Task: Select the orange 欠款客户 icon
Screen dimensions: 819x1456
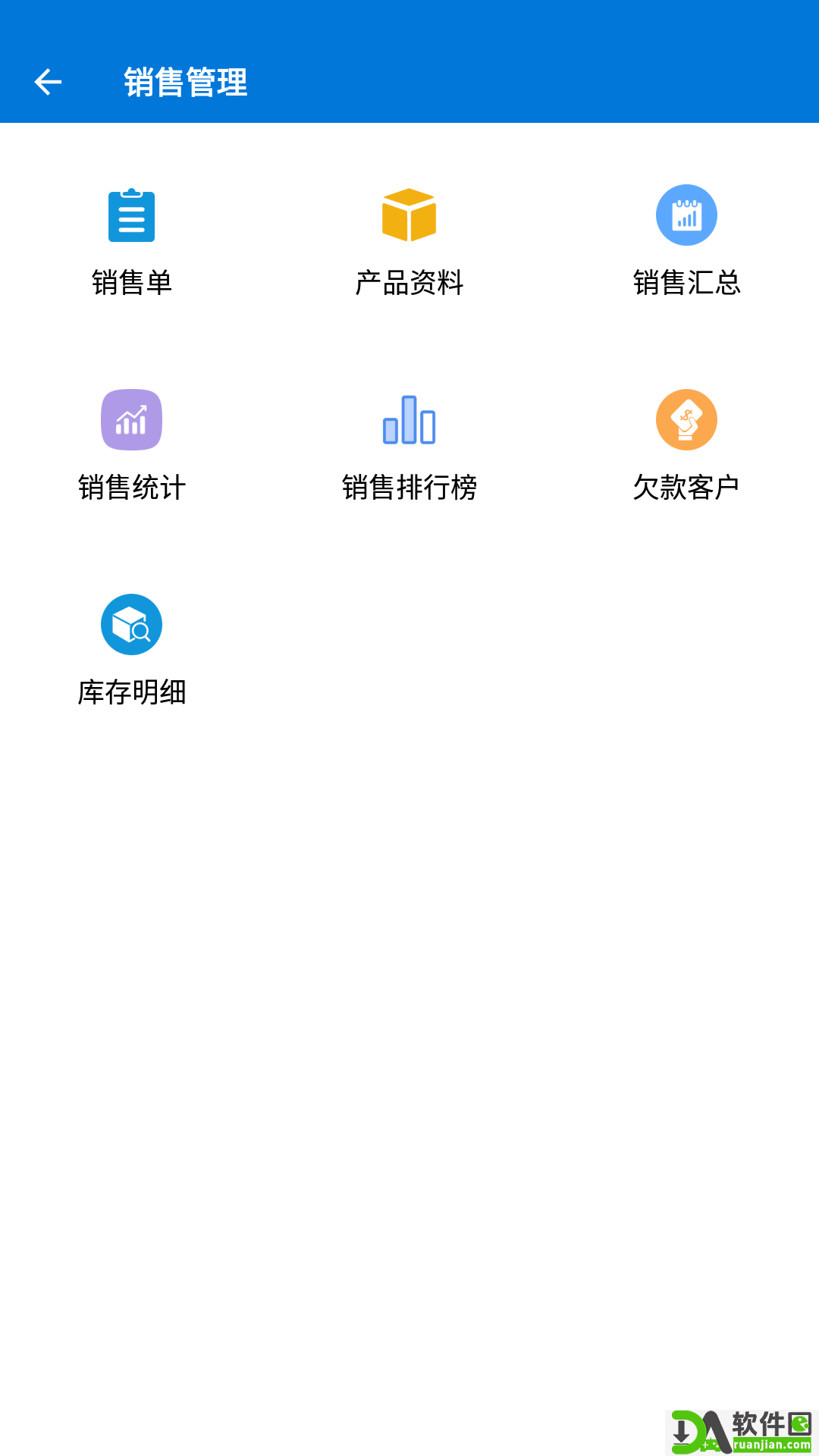Action: click(x=686, y=419)
